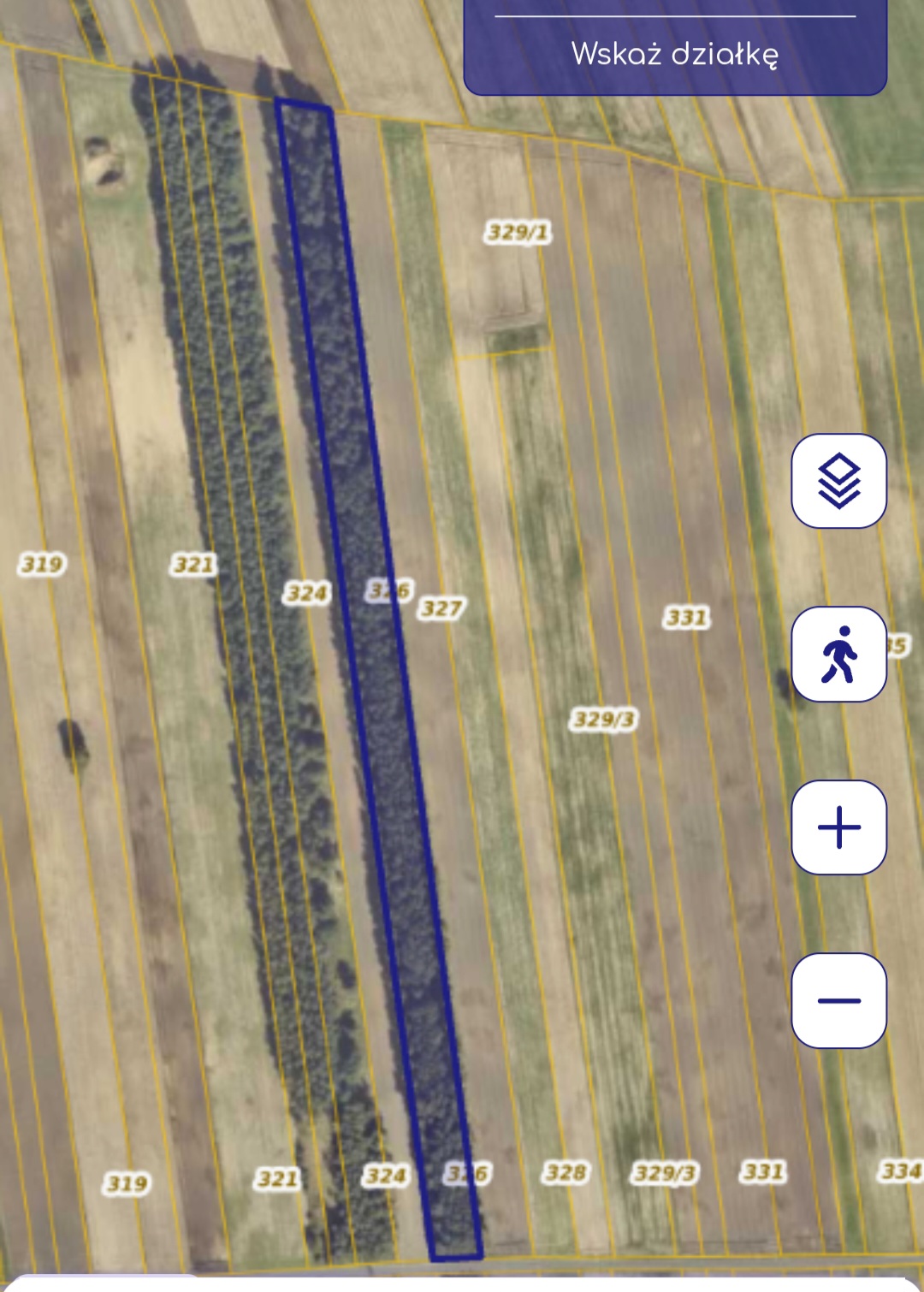The height and width of the screenshot is (1292, 924).
Task: Tap the Wskaż działkę button
Action: 675,54
